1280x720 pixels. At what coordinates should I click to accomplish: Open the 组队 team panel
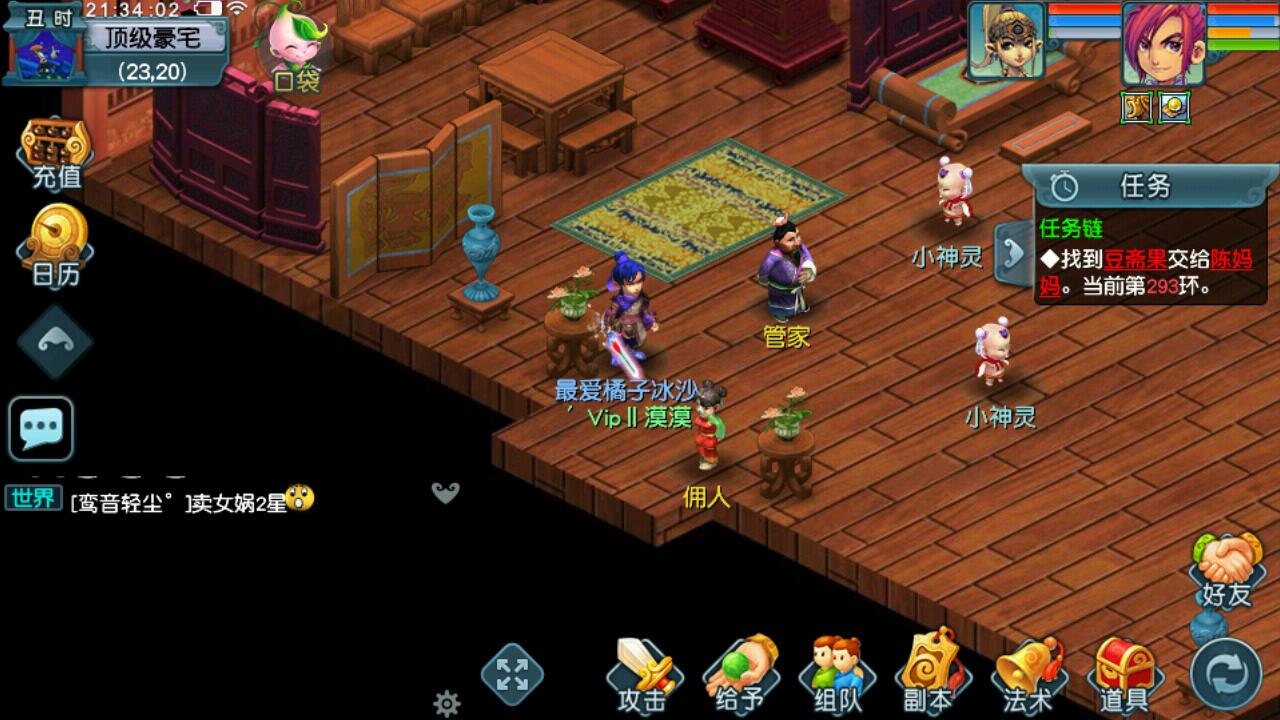click(836, 673)
